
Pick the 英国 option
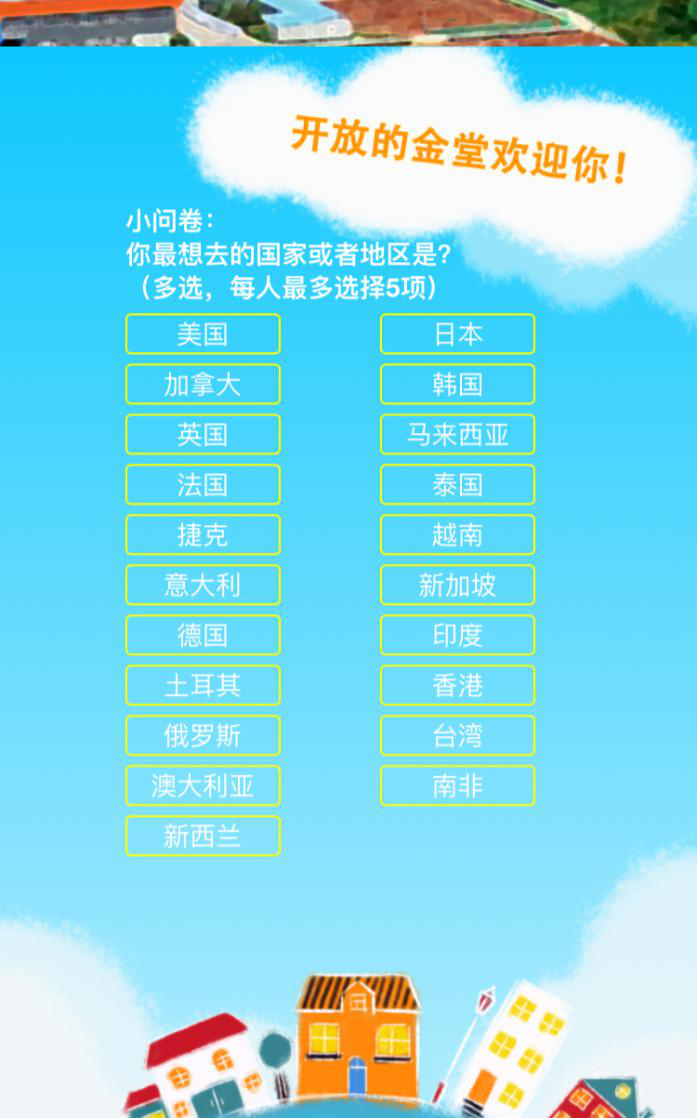point(203,434)
